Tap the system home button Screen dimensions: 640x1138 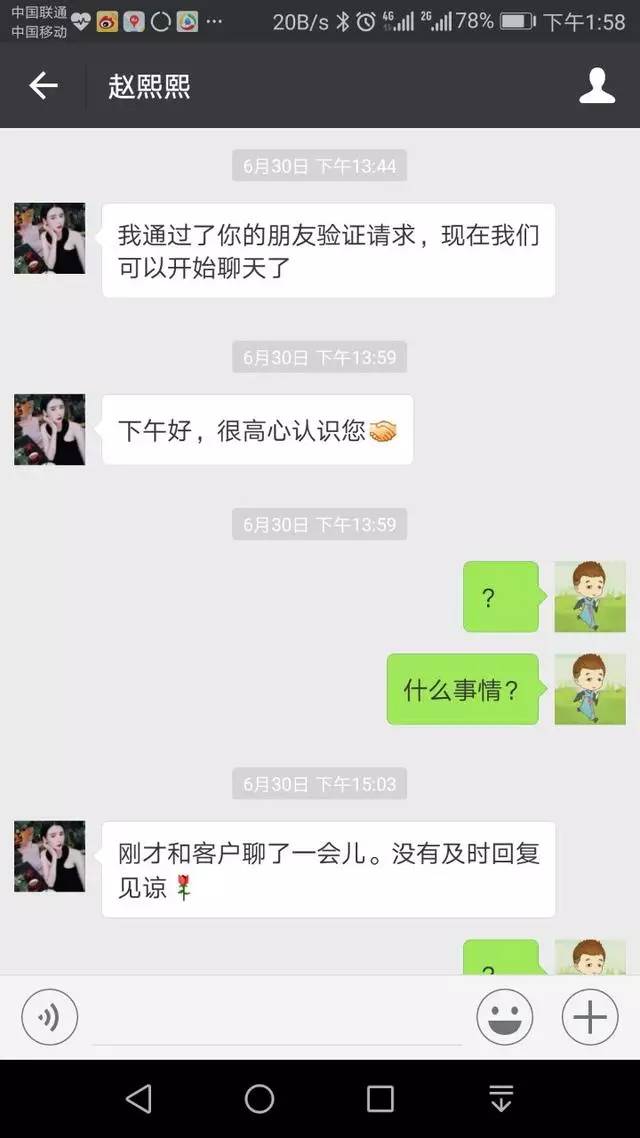tap(259, 1099)
